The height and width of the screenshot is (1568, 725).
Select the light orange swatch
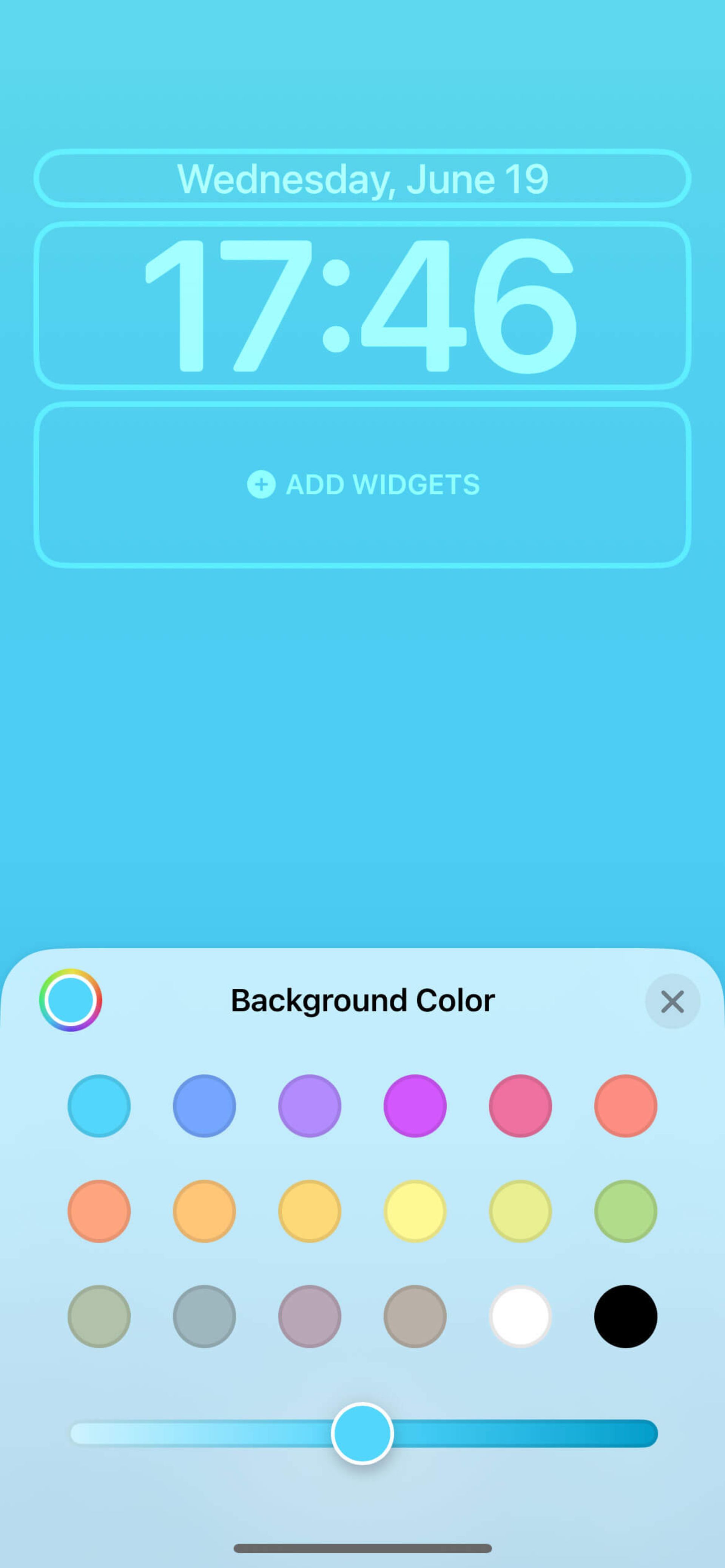(204, 1211)
